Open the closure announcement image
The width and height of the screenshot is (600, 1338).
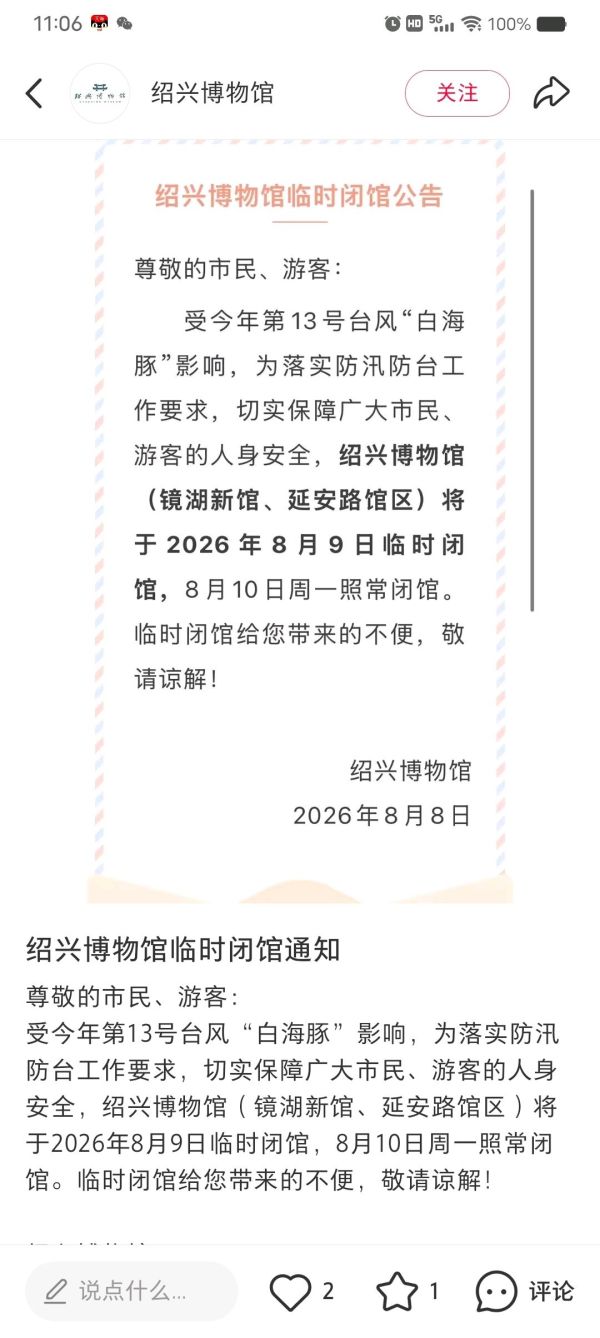(x=300, y=521)
